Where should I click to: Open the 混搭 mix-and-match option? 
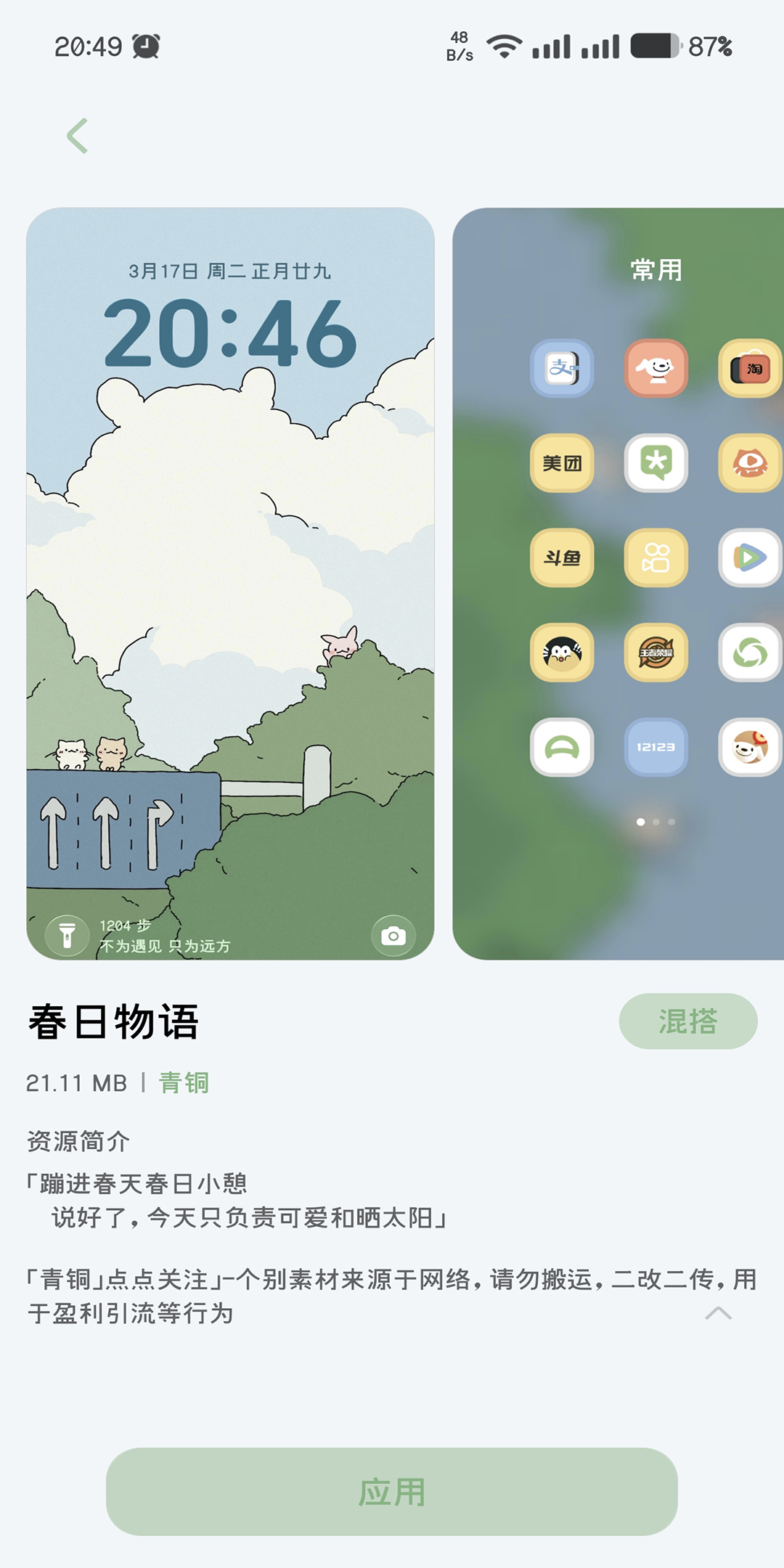coord(687,1021)
